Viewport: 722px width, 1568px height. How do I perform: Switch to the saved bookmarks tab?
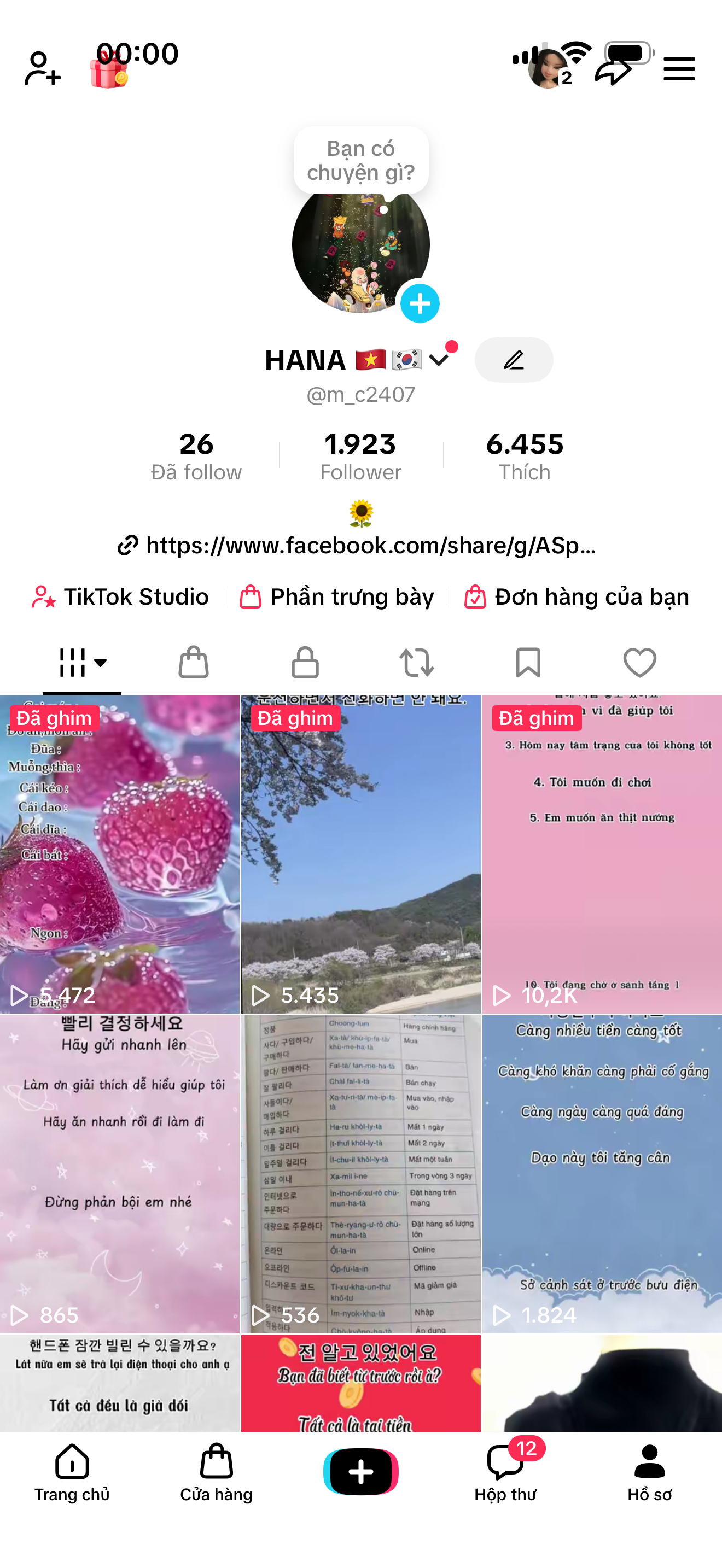pos(528,662)
